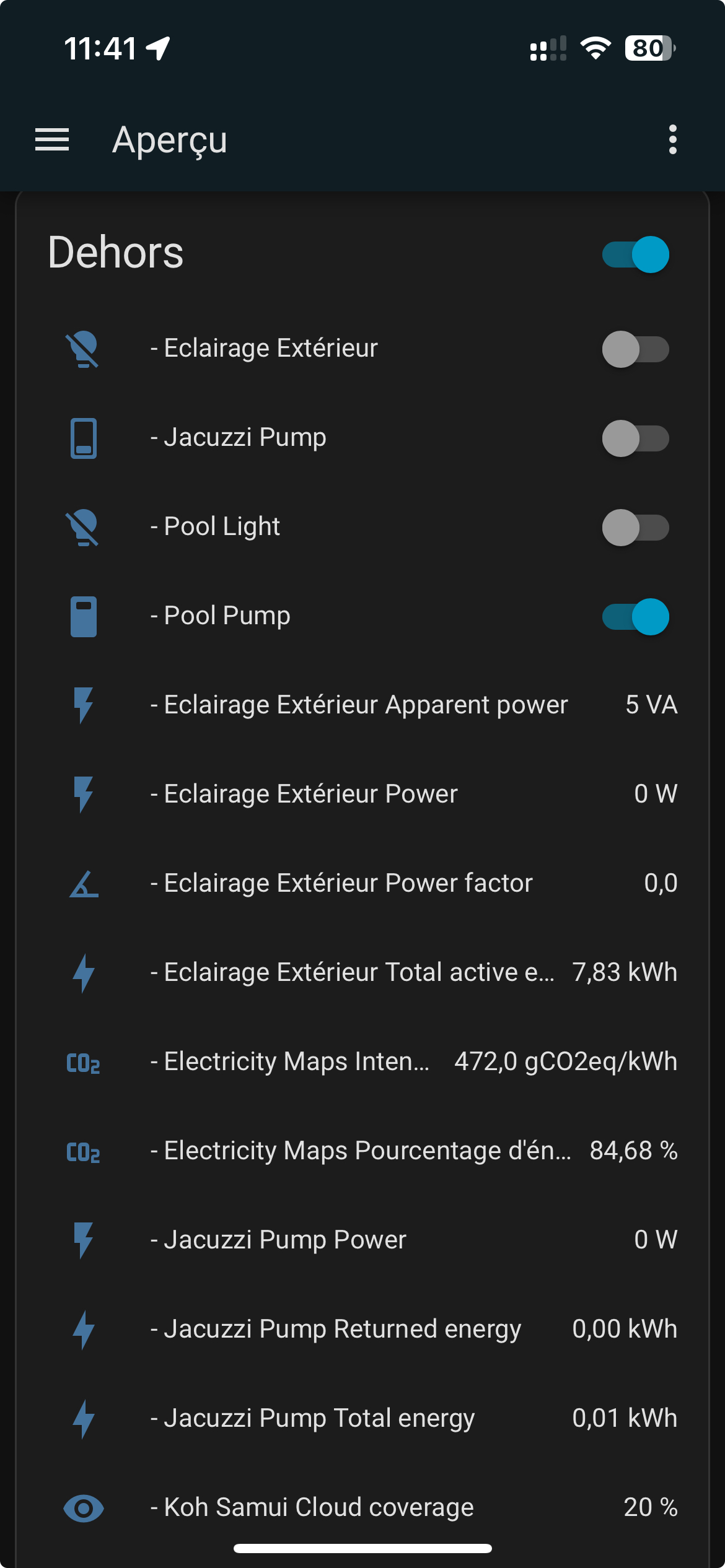Select the bolt icon for Jacuzzi Pump Power
This screenshot has height=1568, width=725.
(x=82, y=1240)
